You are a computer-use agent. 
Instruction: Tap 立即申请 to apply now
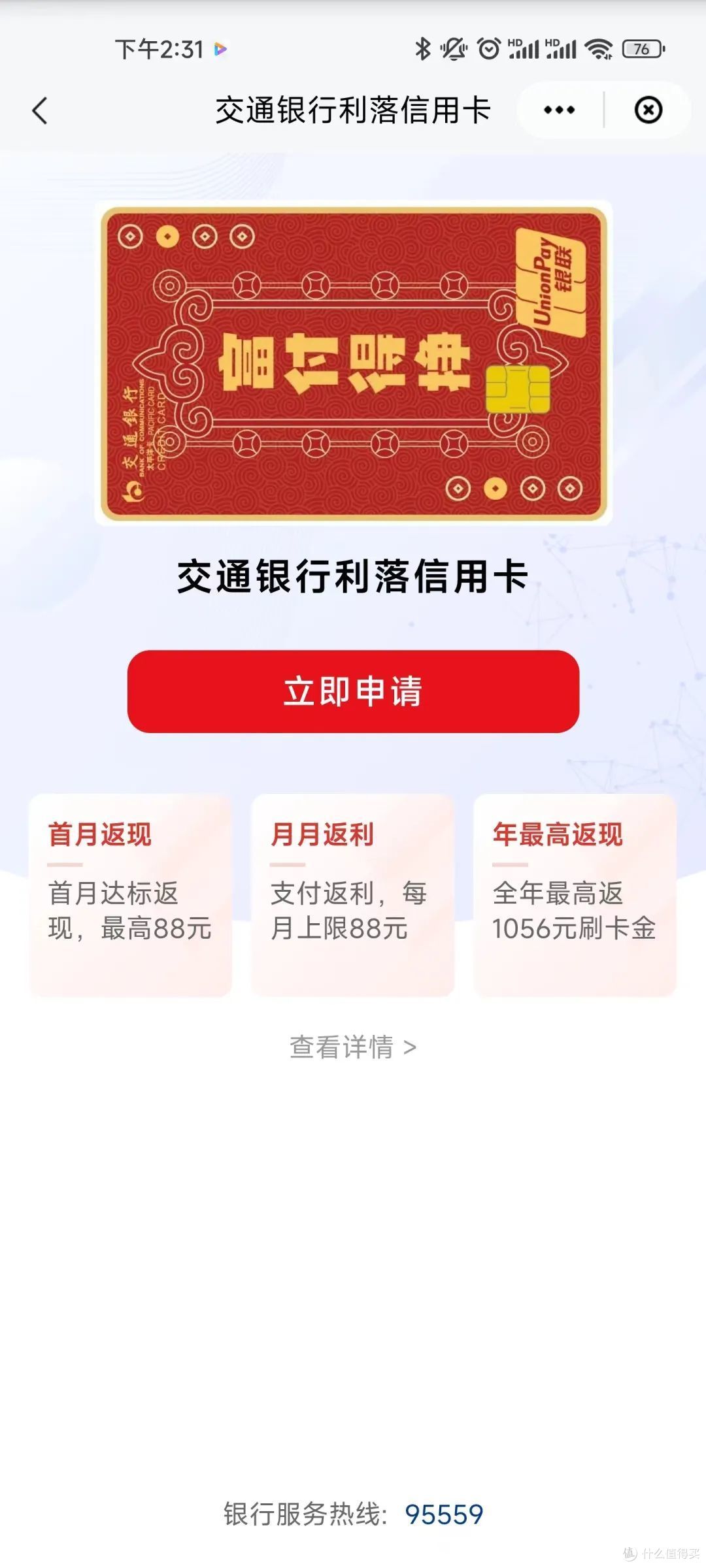(x=353, y=691)
